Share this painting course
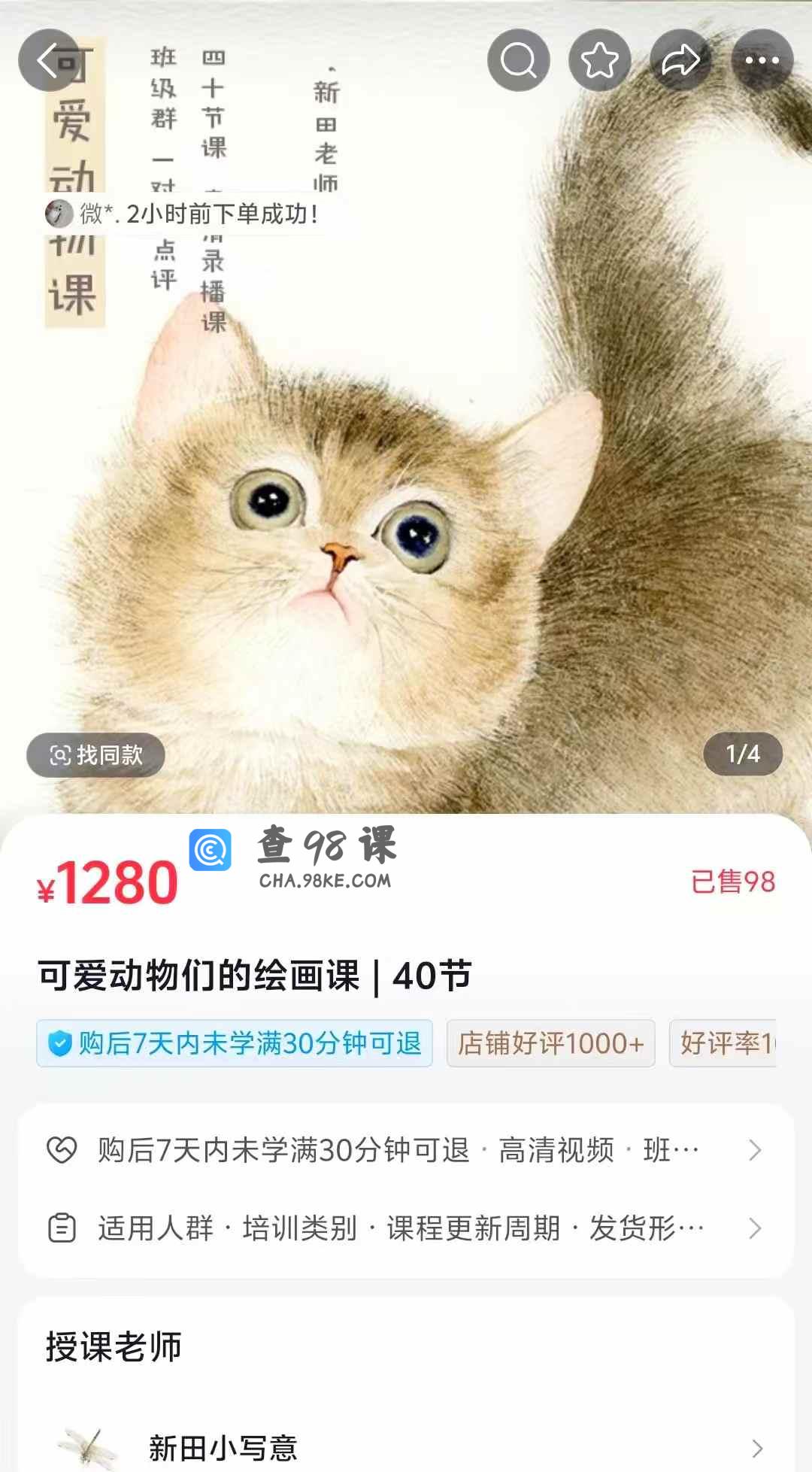 point(680,60)
